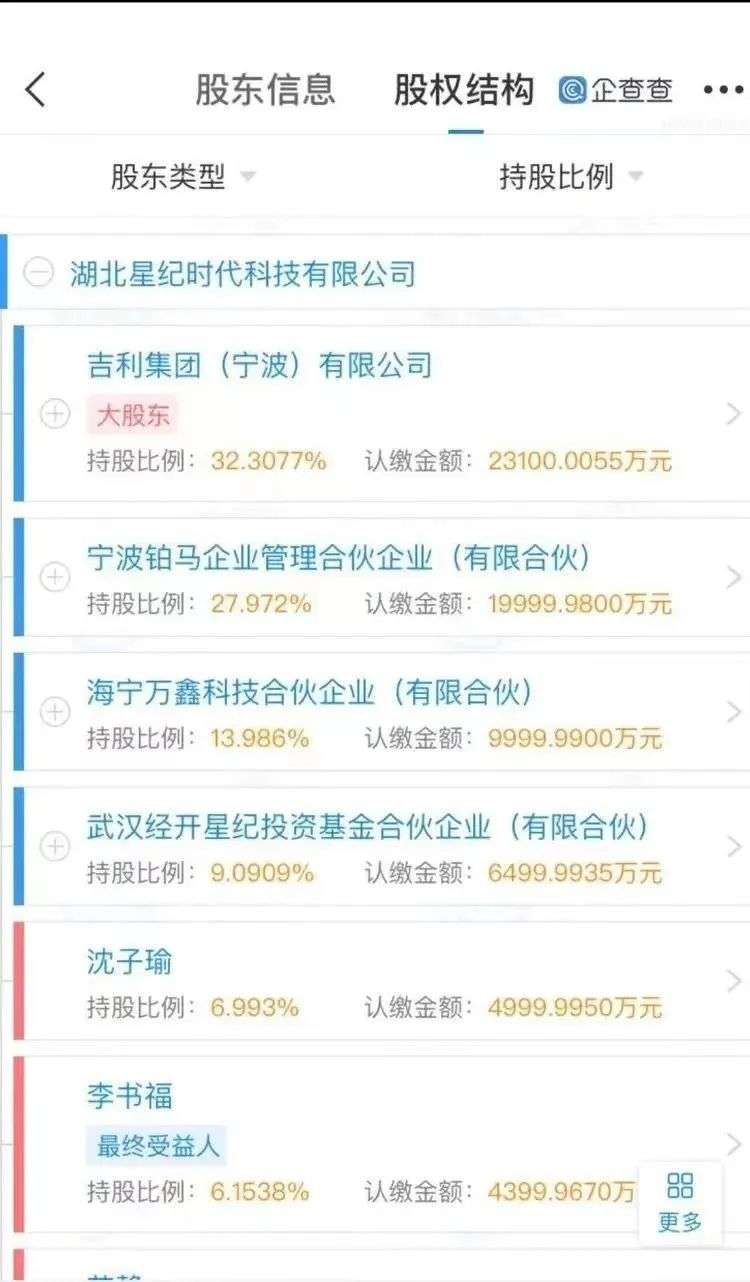
Task: Expand 吉利集团（宁波）有限公司 with the plus icon
Action: pos(54,414)
